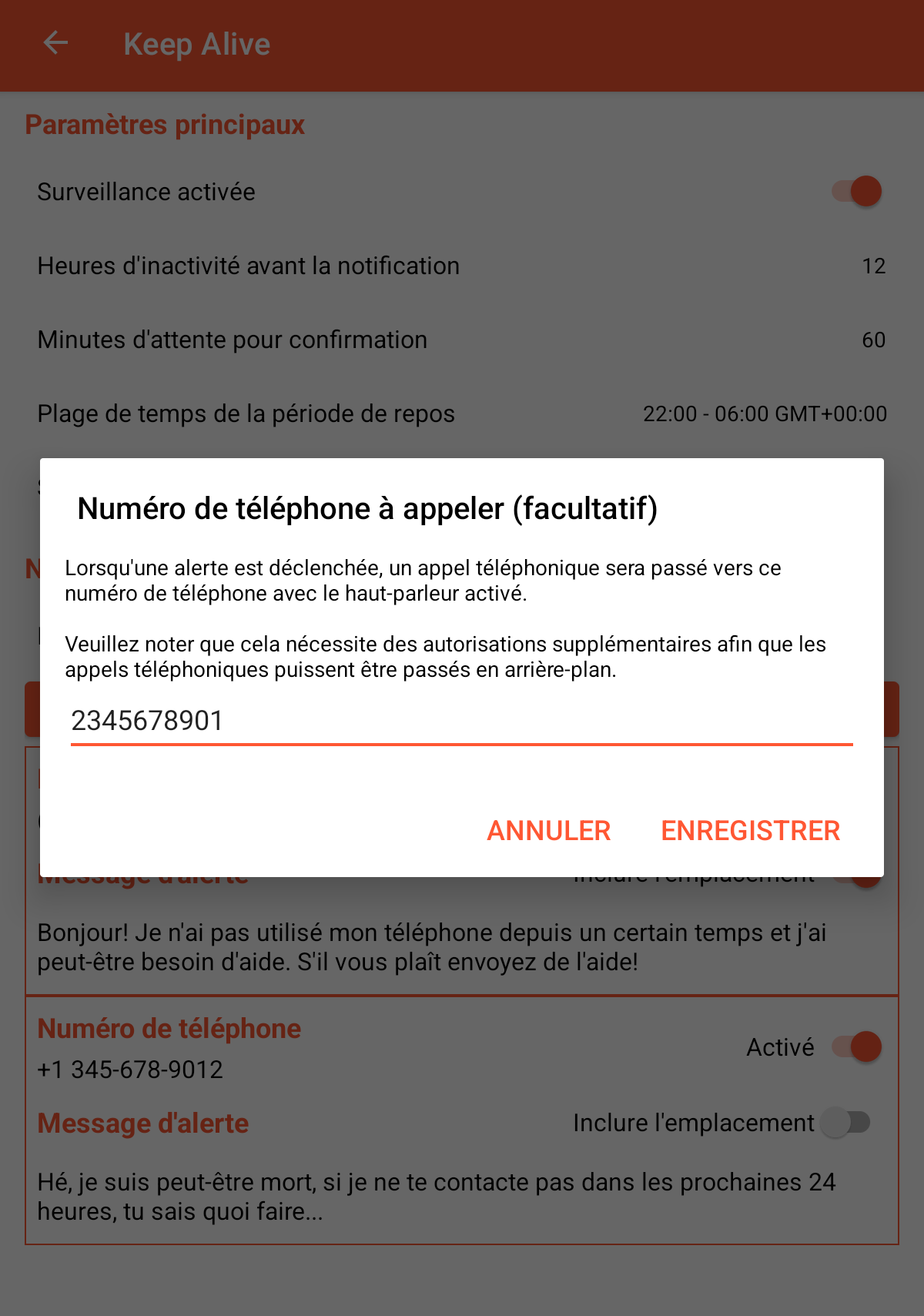The image size is (924, 1316).
Task: Cancel the dialog with ANNULER
Action: [548, 831]
